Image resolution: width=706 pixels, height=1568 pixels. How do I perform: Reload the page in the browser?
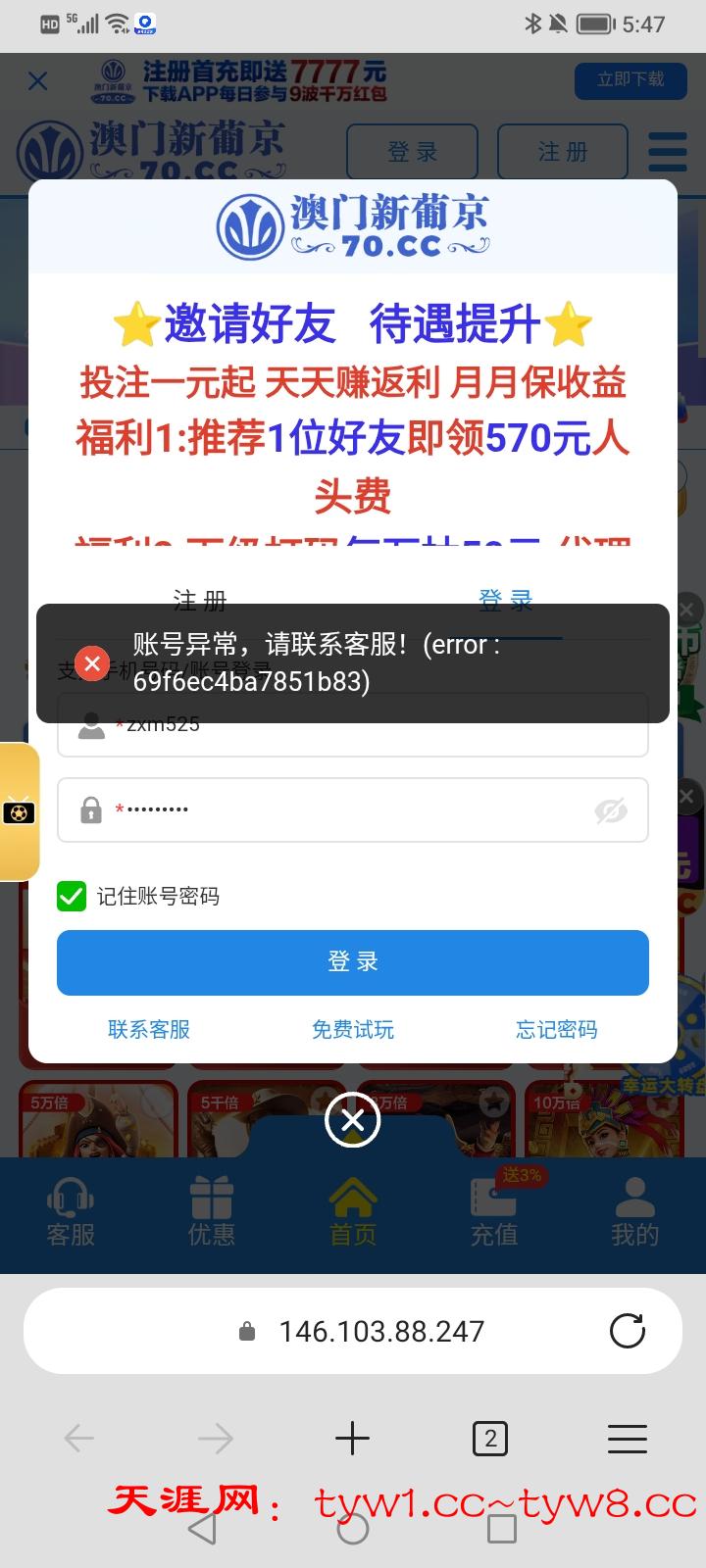[x=627, y=1331]
